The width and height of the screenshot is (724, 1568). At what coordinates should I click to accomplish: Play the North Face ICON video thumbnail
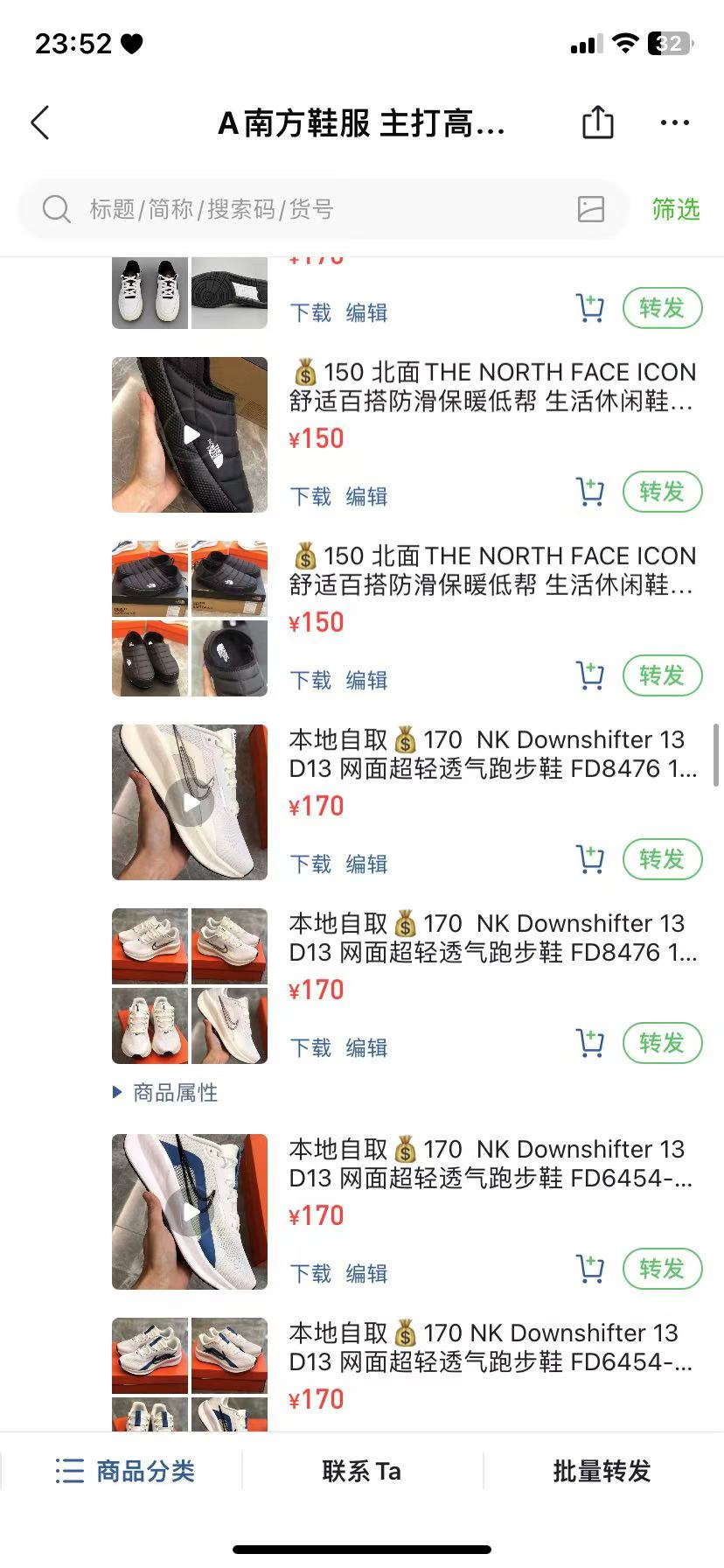190,435
